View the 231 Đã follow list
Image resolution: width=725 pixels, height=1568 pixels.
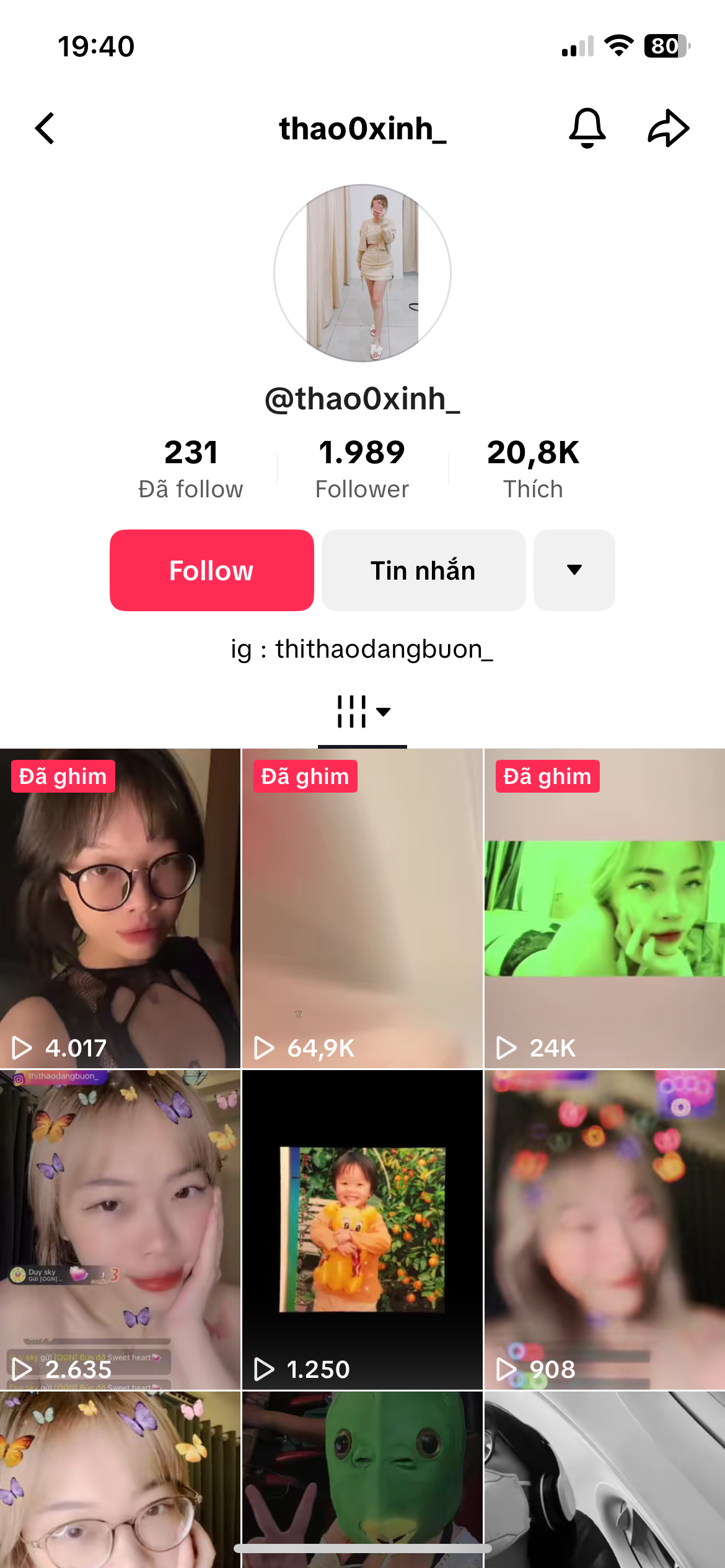[191, 468]
